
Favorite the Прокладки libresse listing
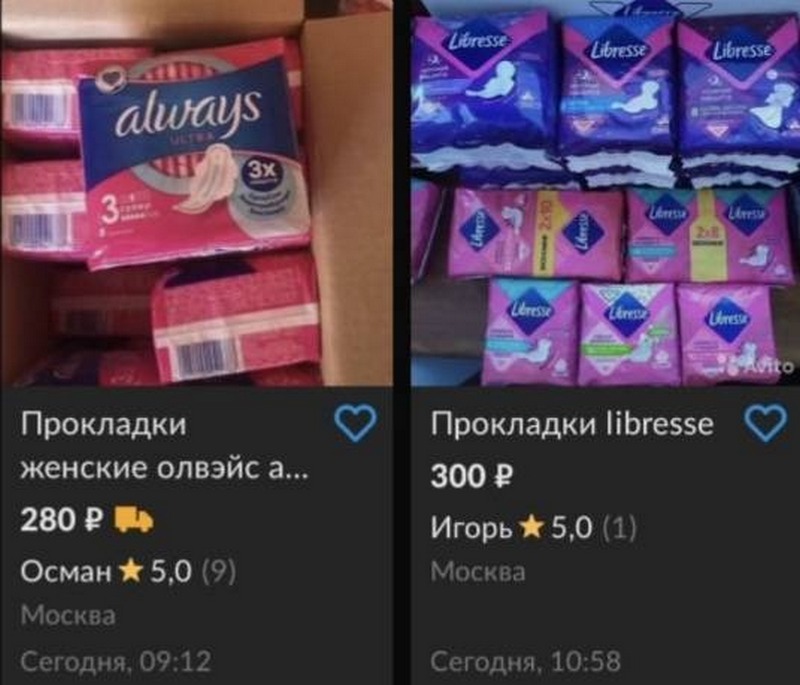(x=767, y=426)
